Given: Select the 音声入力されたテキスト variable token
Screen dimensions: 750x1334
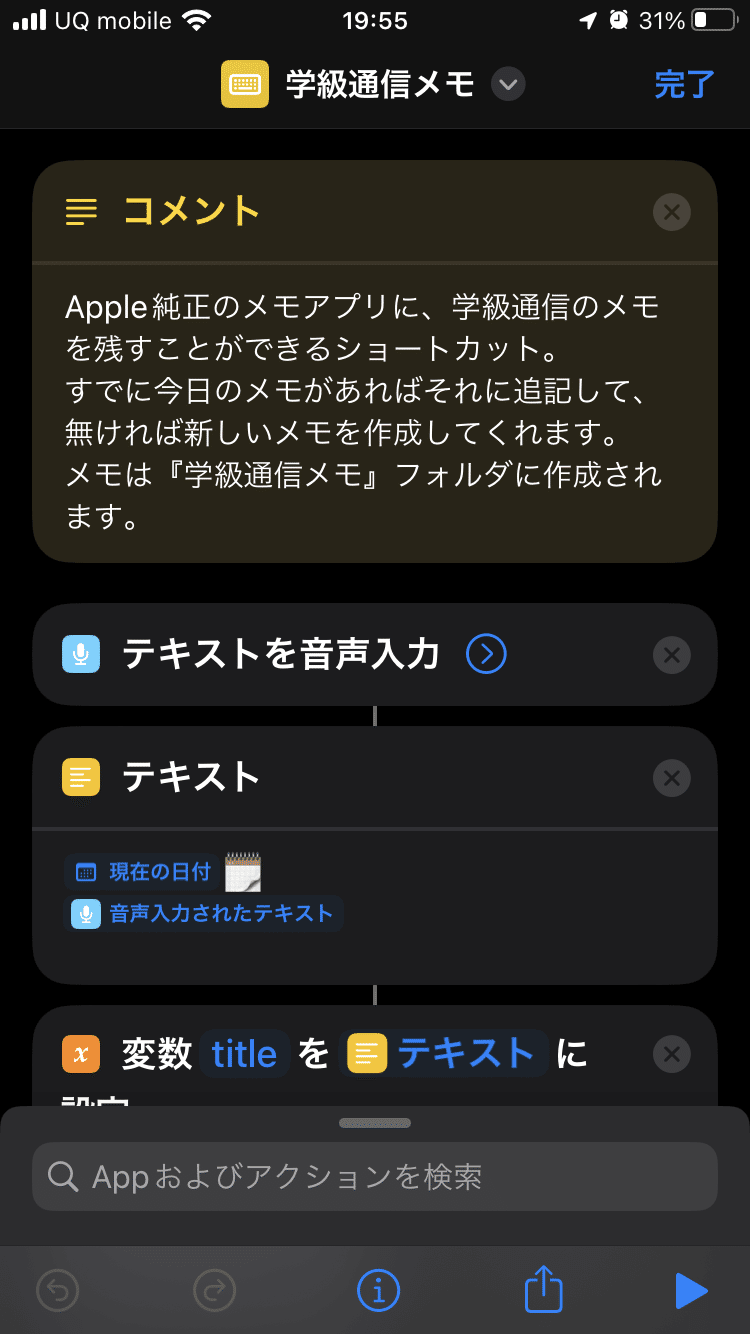Looking at the screenshot, I should 204,914.
